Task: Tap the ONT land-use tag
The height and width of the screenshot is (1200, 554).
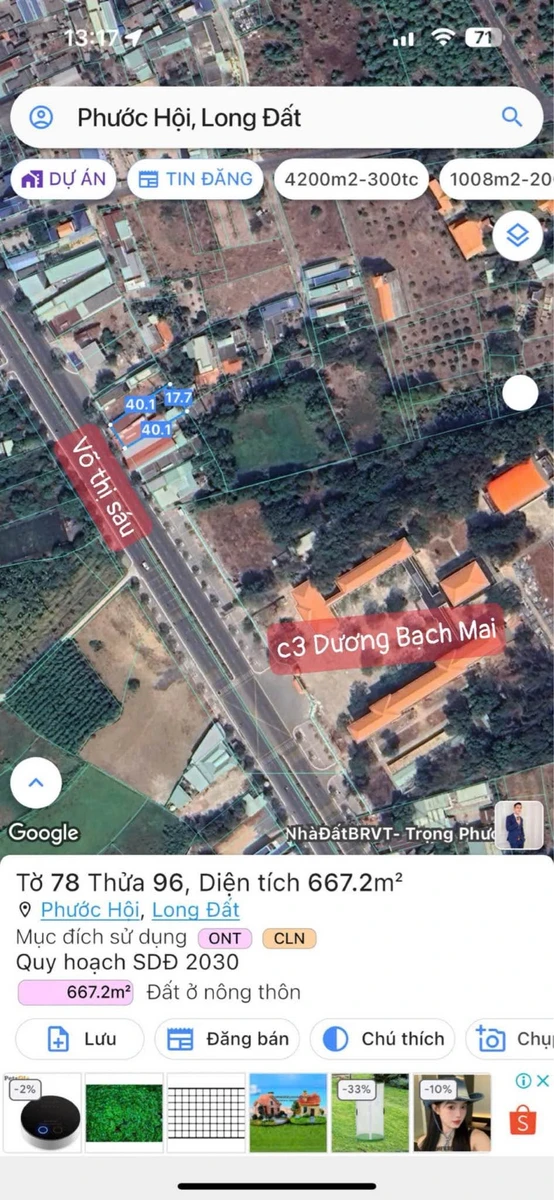Action: point(224,938)
